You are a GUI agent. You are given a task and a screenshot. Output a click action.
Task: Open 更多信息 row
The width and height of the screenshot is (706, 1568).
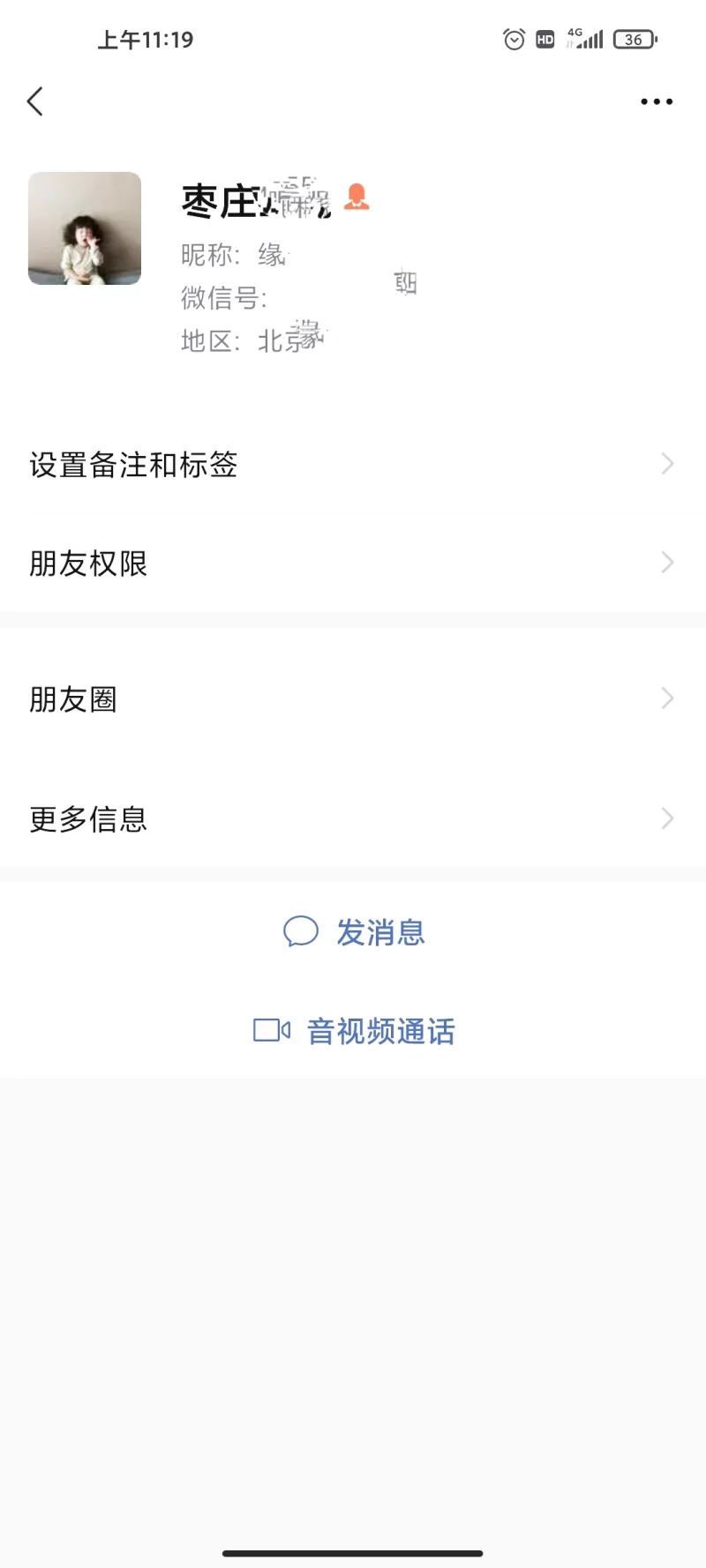click(x=353, y=819)
